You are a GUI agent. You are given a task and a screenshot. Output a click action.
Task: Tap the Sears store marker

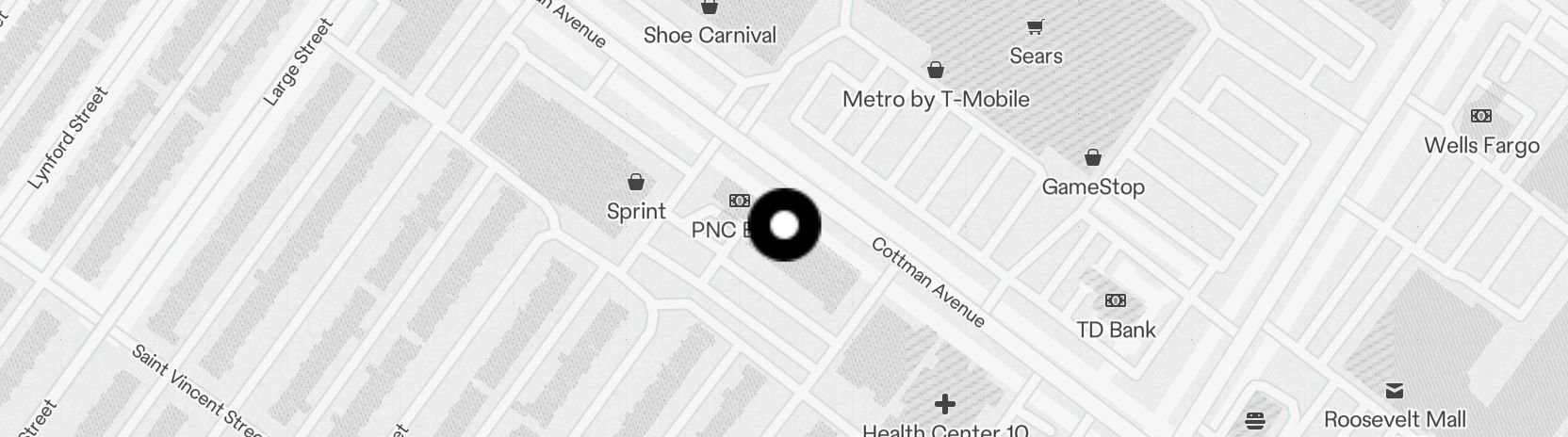[x=1036, y=27]
